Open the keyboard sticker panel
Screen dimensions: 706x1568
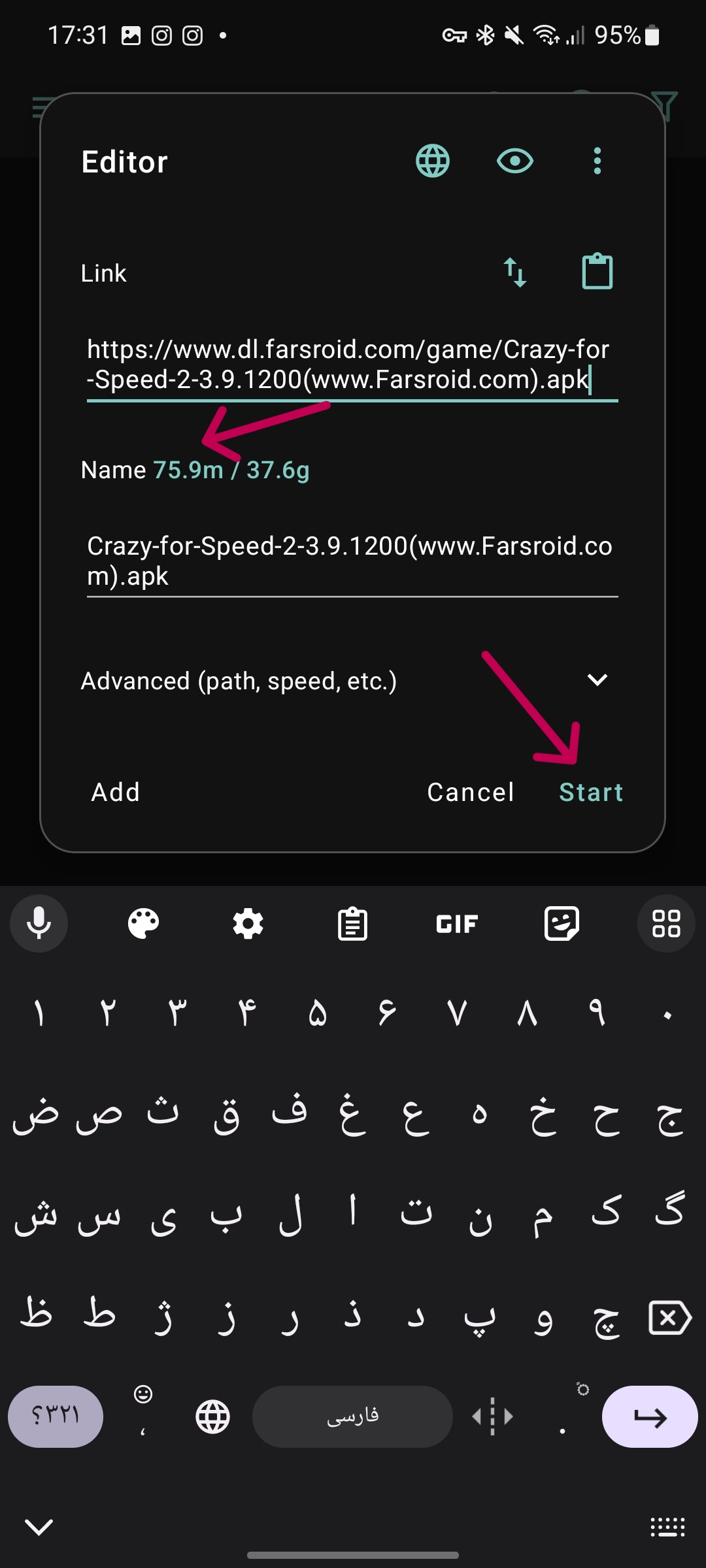point(562,923)
